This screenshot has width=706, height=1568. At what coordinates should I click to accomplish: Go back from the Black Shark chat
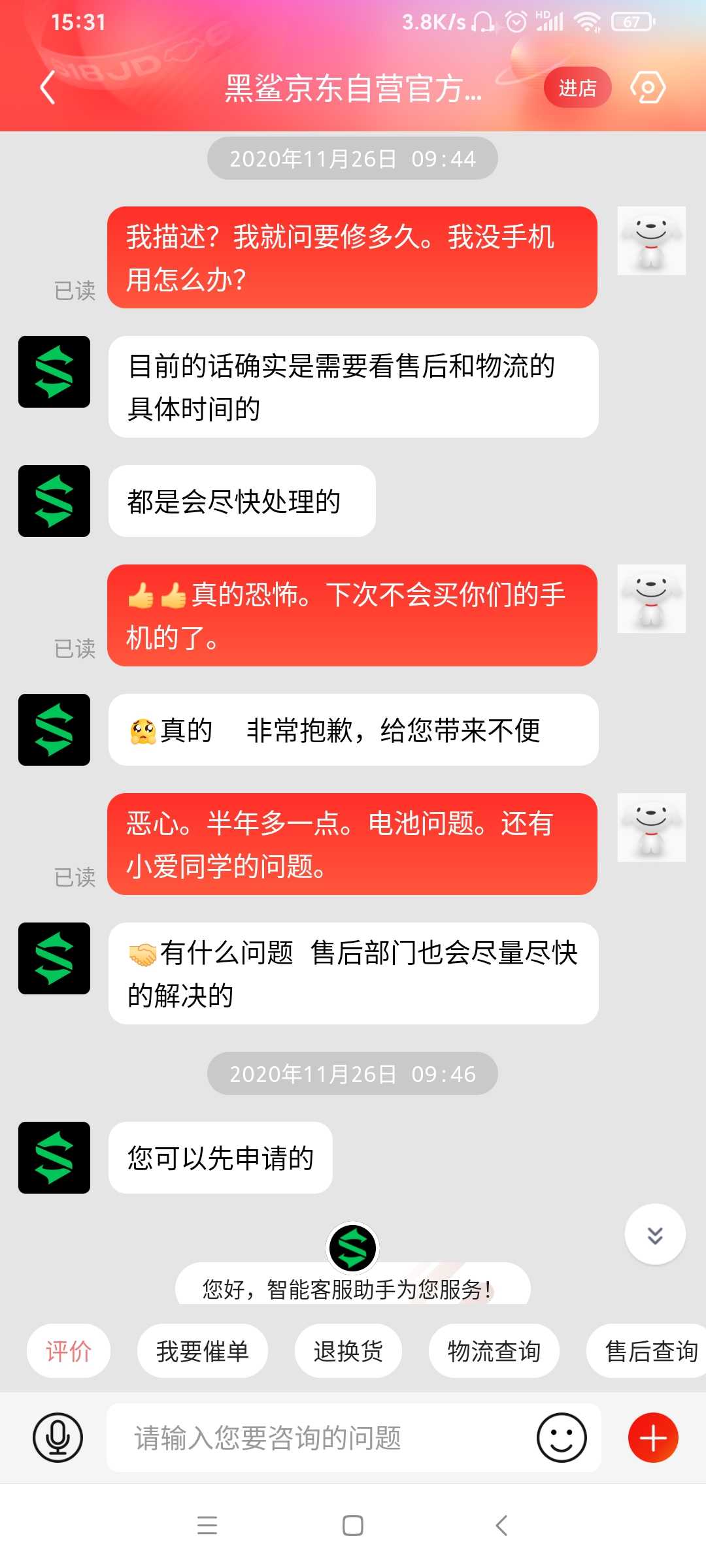47,88
